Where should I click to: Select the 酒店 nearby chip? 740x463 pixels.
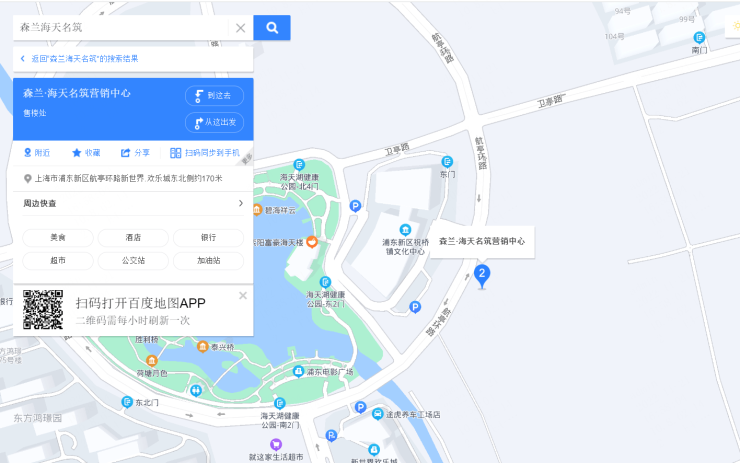click(133, 238)
